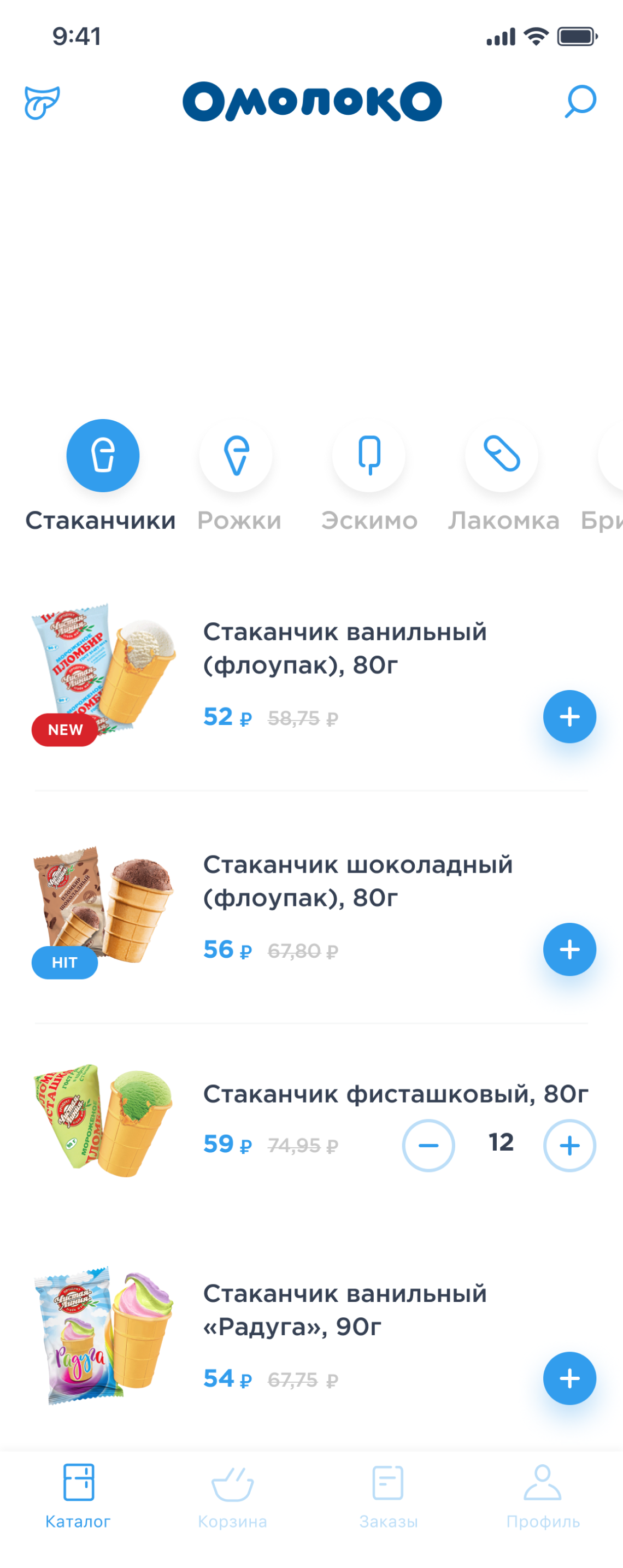Add Стаканчик ванильный «Радуга» to cart

[569, 1379]
